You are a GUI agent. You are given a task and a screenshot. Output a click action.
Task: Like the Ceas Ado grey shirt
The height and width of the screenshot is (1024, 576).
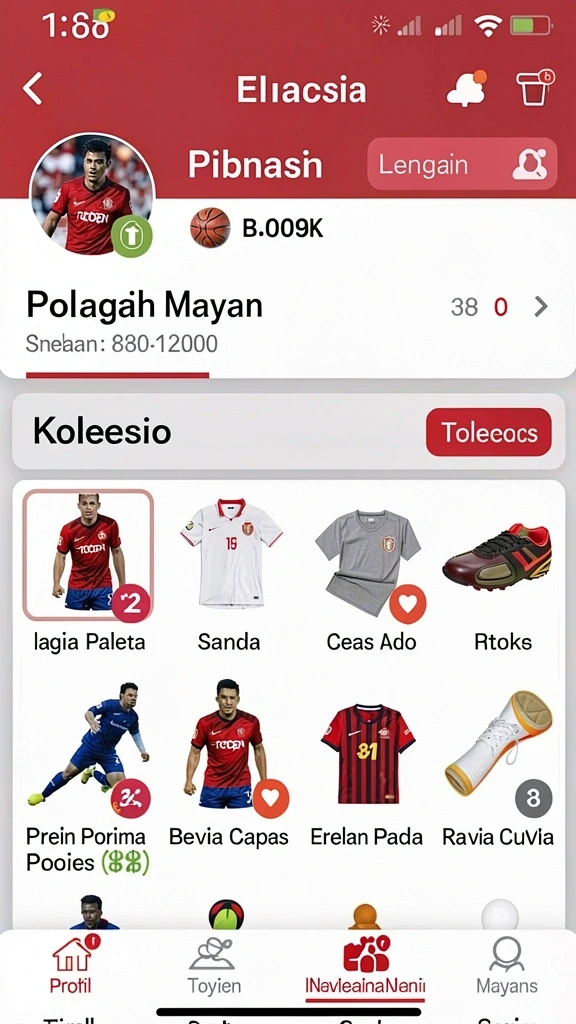[408, 603]
